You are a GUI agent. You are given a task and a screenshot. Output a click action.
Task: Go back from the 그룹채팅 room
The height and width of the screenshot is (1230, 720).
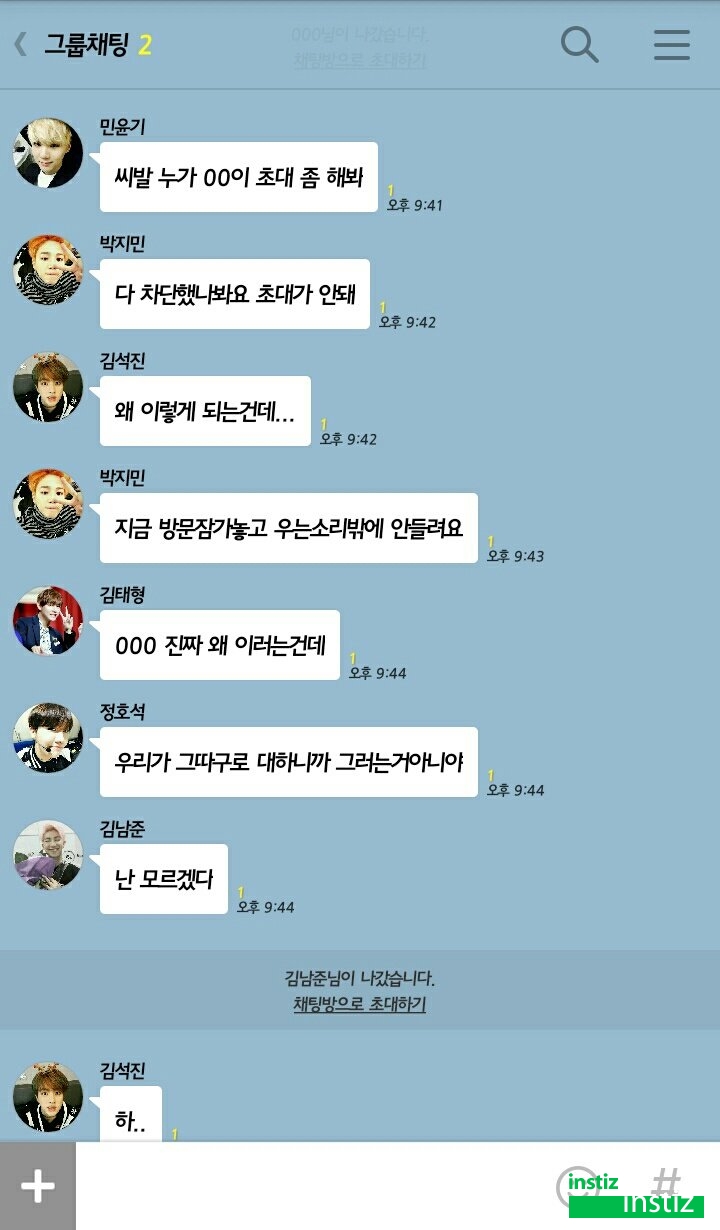pos(20,45)
